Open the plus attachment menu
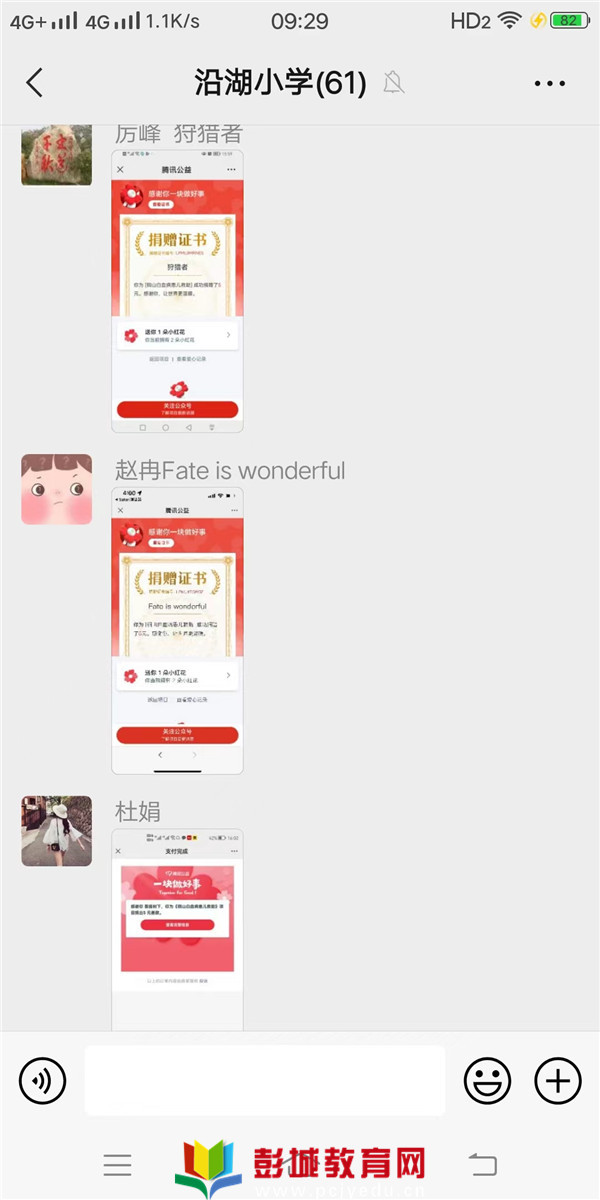The height and width of the screenshot is (1200, 600). [557, 1080]
